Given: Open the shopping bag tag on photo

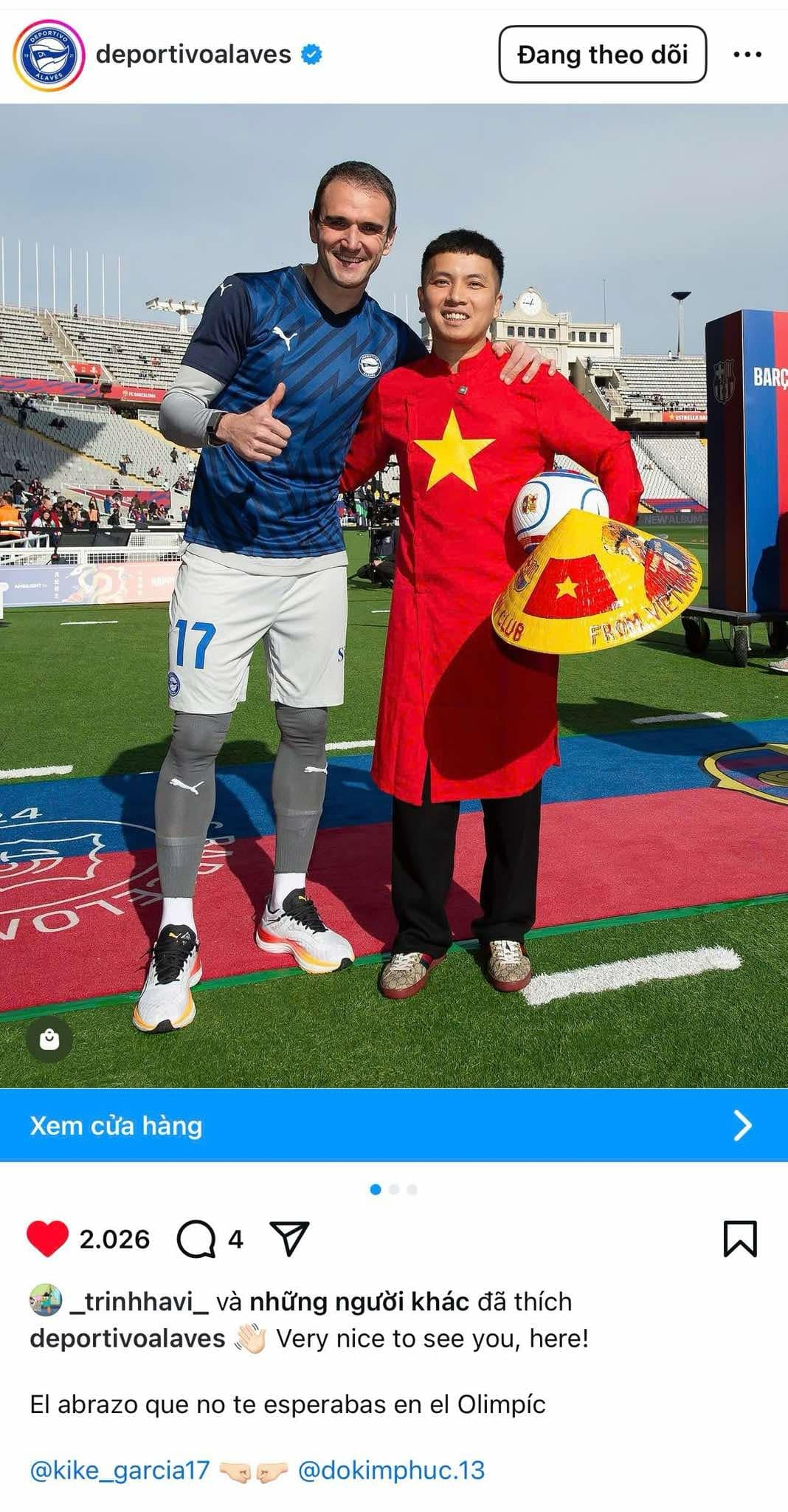Looking at the screenshot, I should pos(49,1040).
